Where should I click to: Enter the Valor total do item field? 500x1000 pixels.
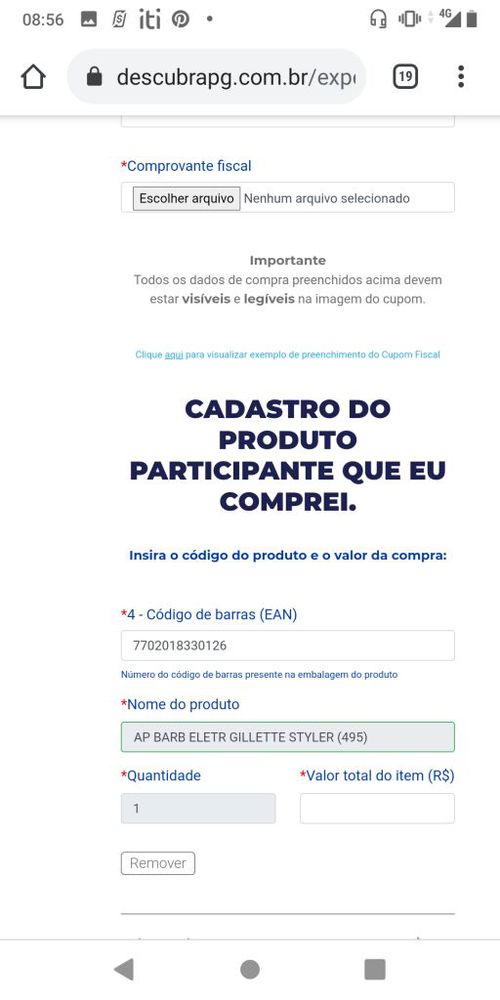click(378, 809)
